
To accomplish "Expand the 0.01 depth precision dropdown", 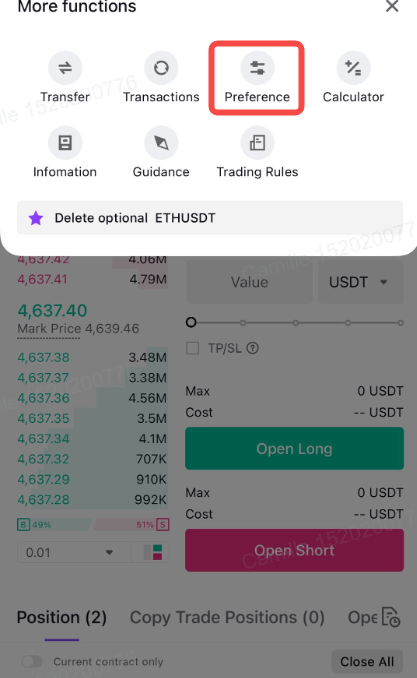I will [74, 552].
